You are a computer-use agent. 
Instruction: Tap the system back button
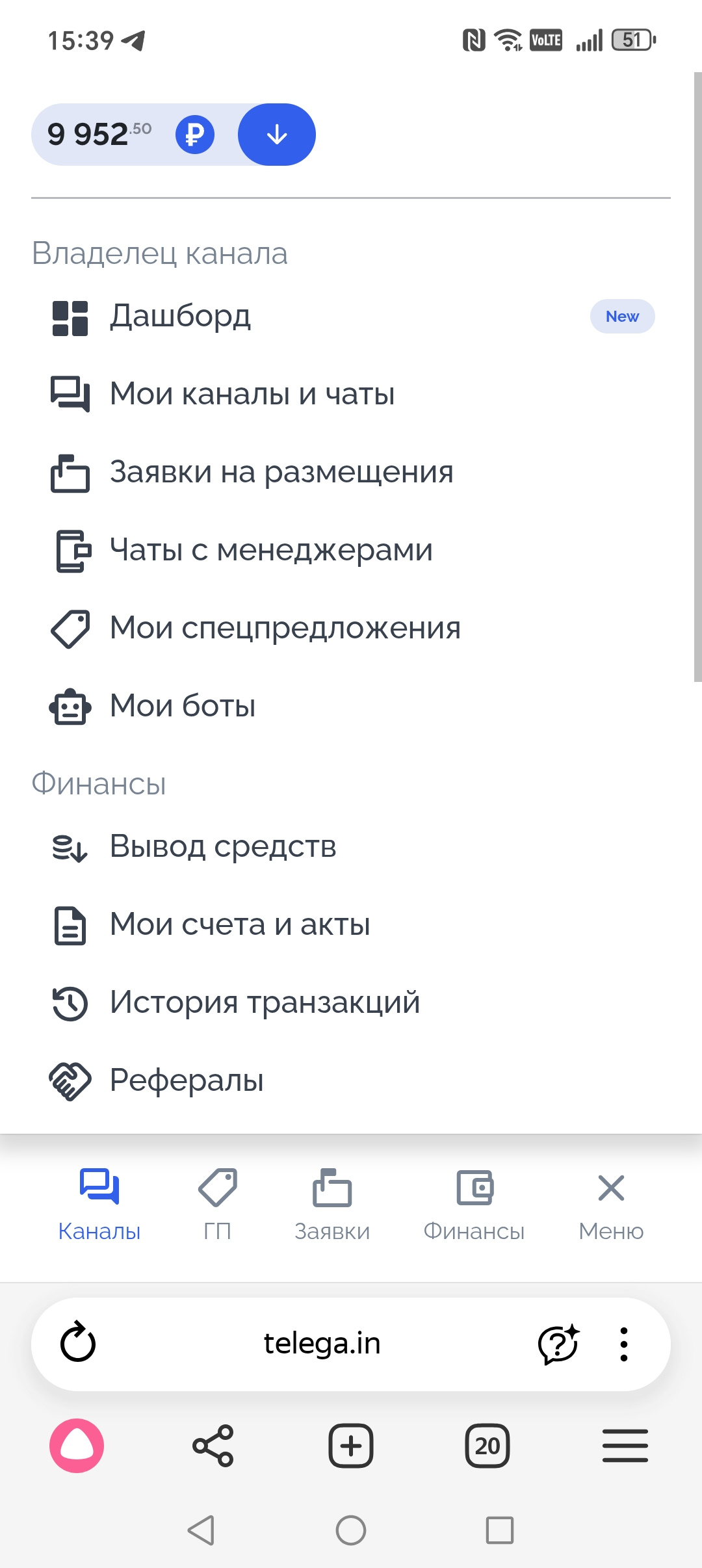[201, 1530]
